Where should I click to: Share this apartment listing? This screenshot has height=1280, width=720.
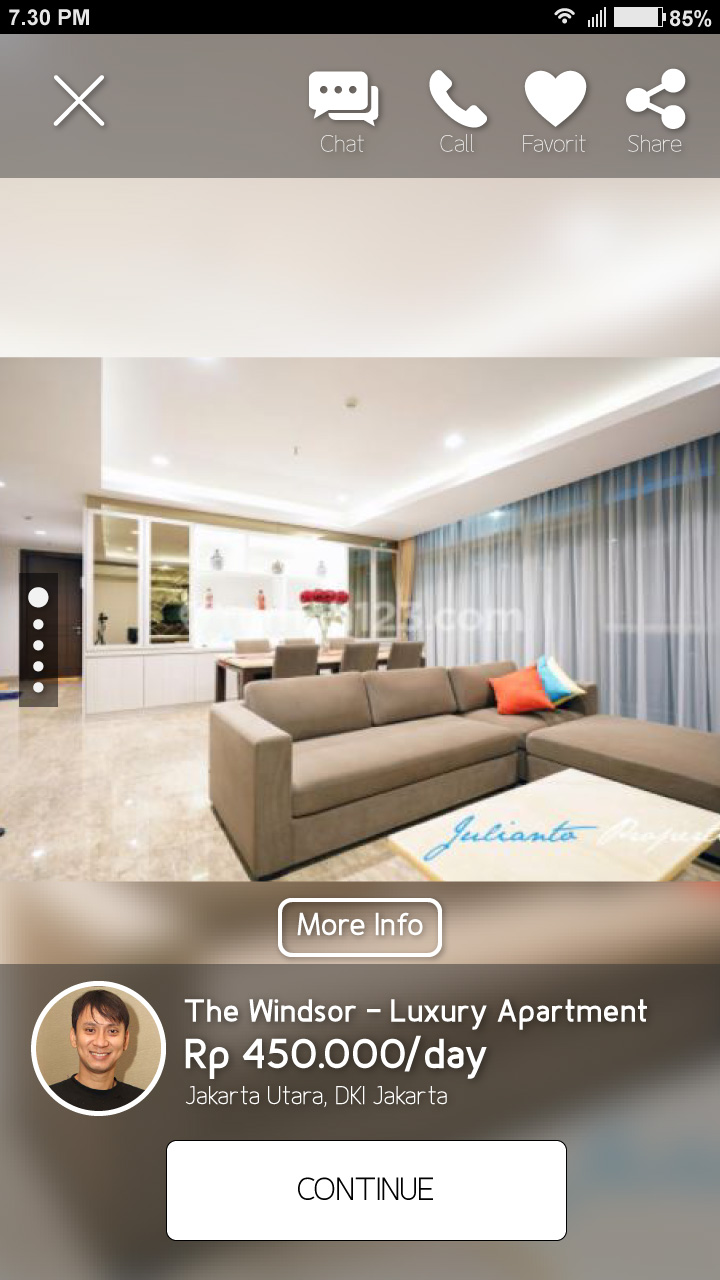[655, 110]
